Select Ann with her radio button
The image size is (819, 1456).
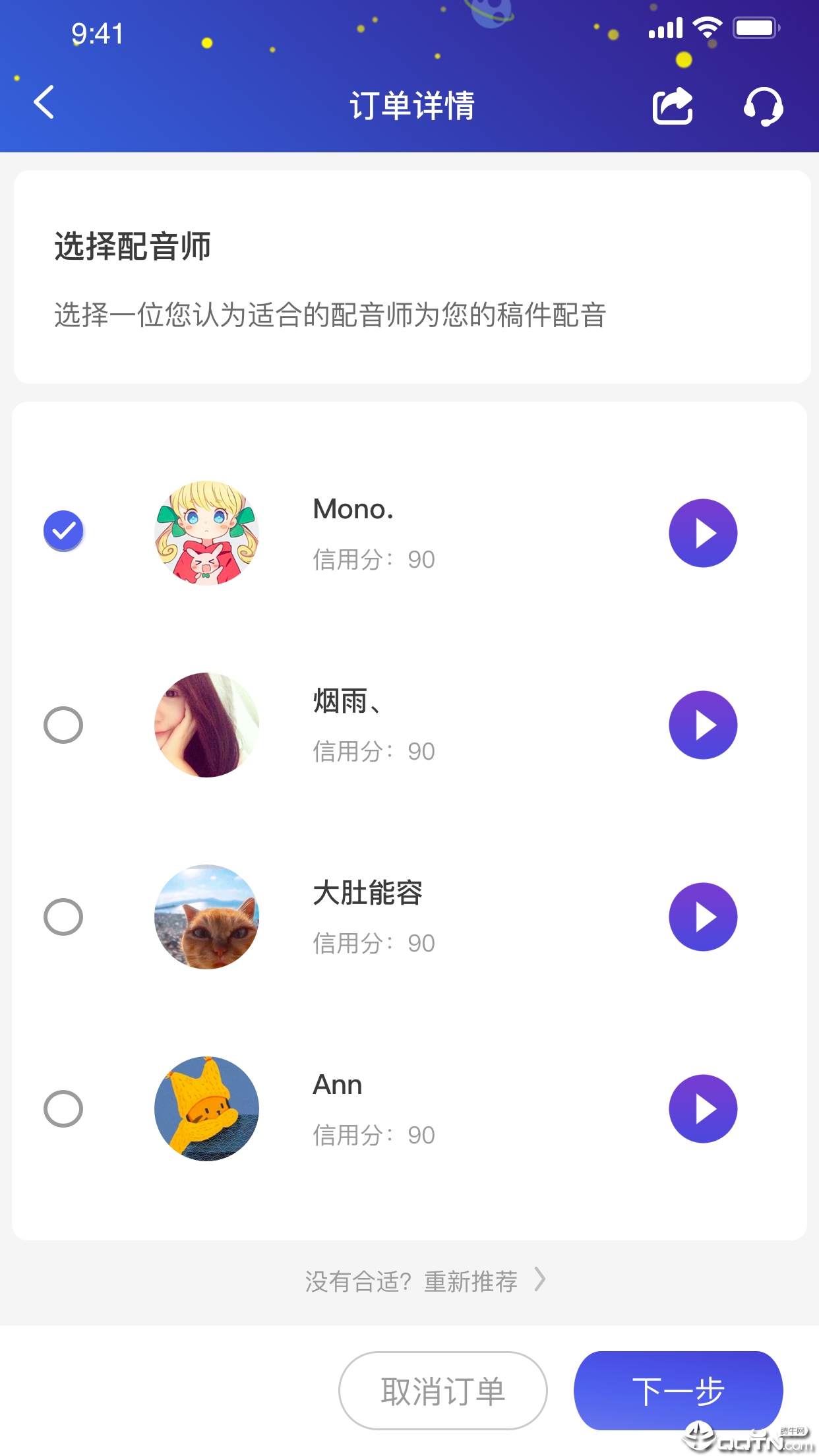tap(63, 1108)
